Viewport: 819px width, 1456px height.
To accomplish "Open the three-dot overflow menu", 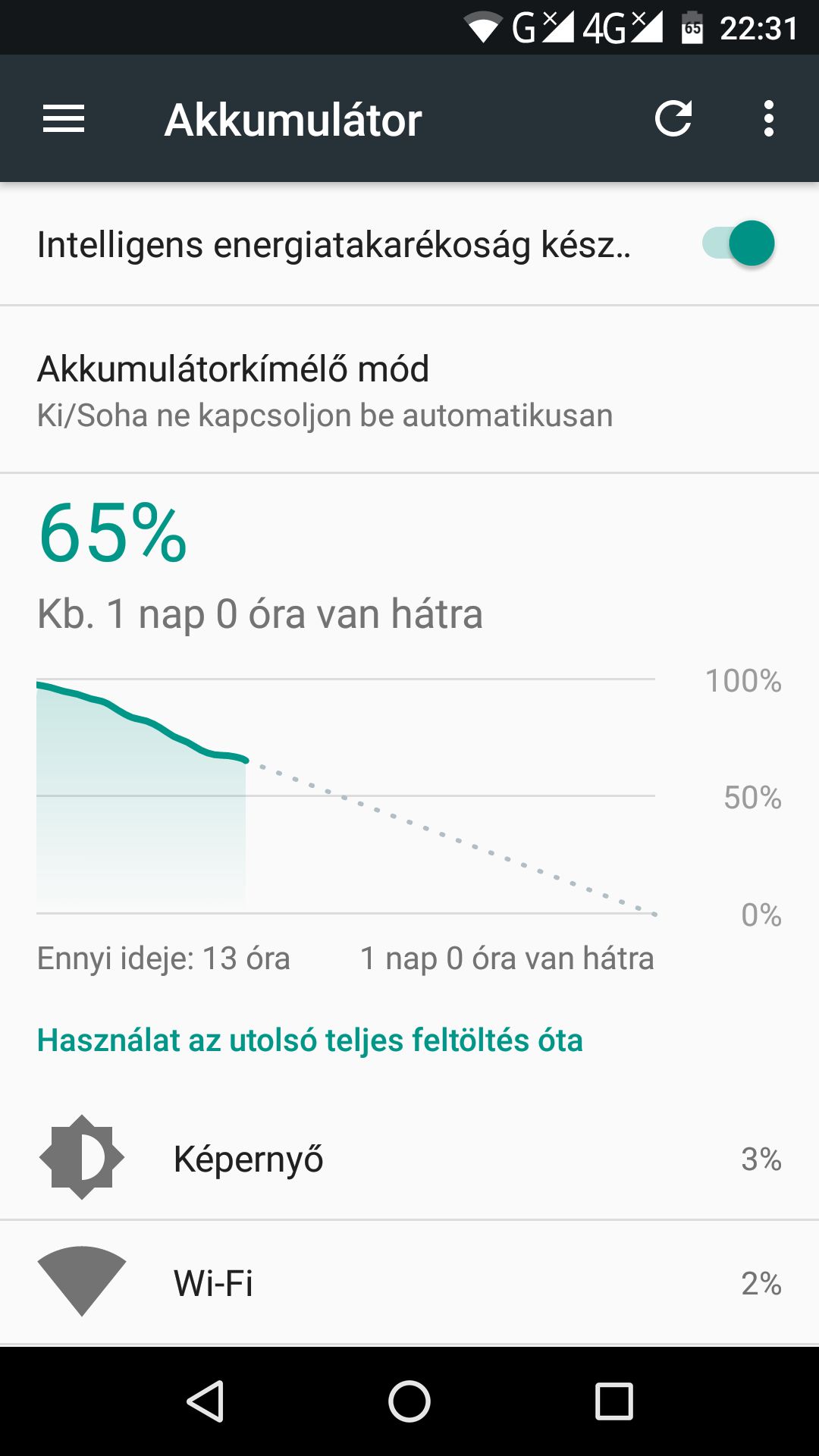I will point(769,118).
